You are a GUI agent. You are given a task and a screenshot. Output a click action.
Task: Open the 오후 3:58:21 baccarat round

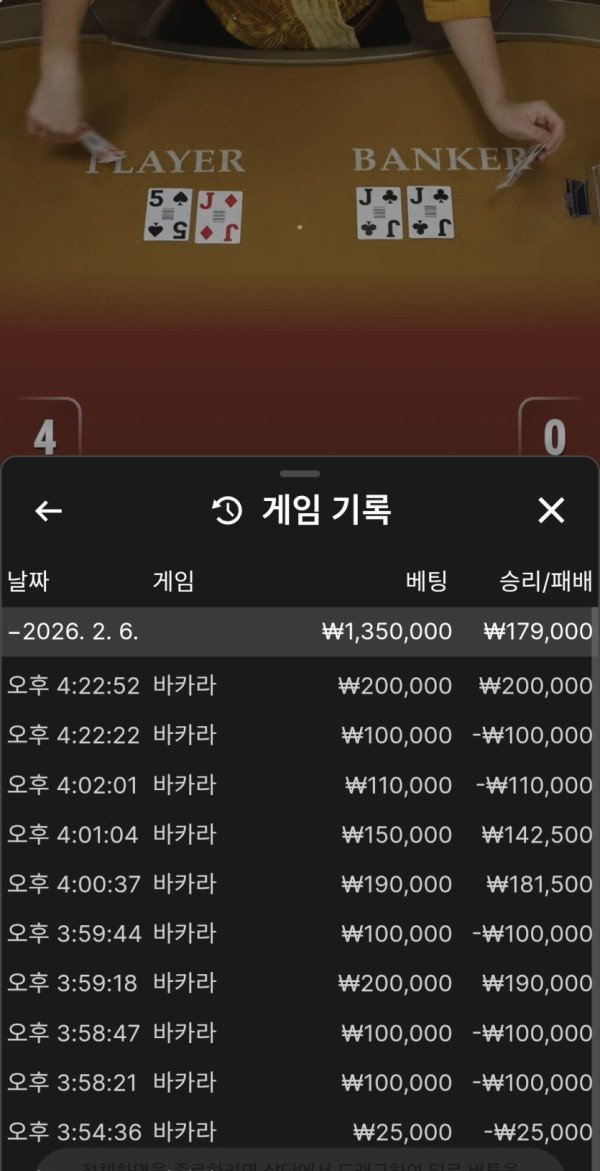point(299,1082)
